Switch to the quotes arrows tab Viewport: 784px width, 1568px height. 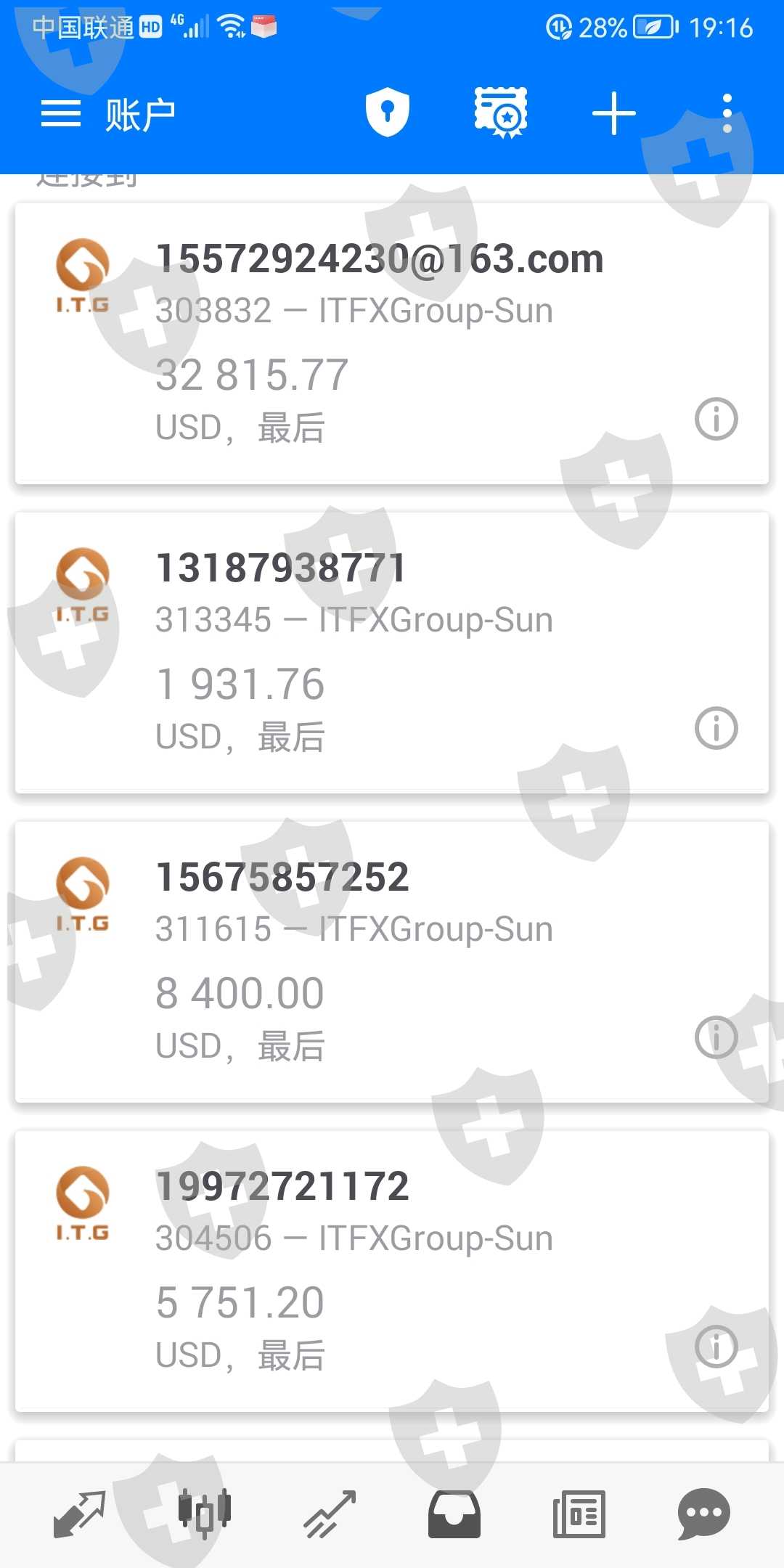[80, 1514]
